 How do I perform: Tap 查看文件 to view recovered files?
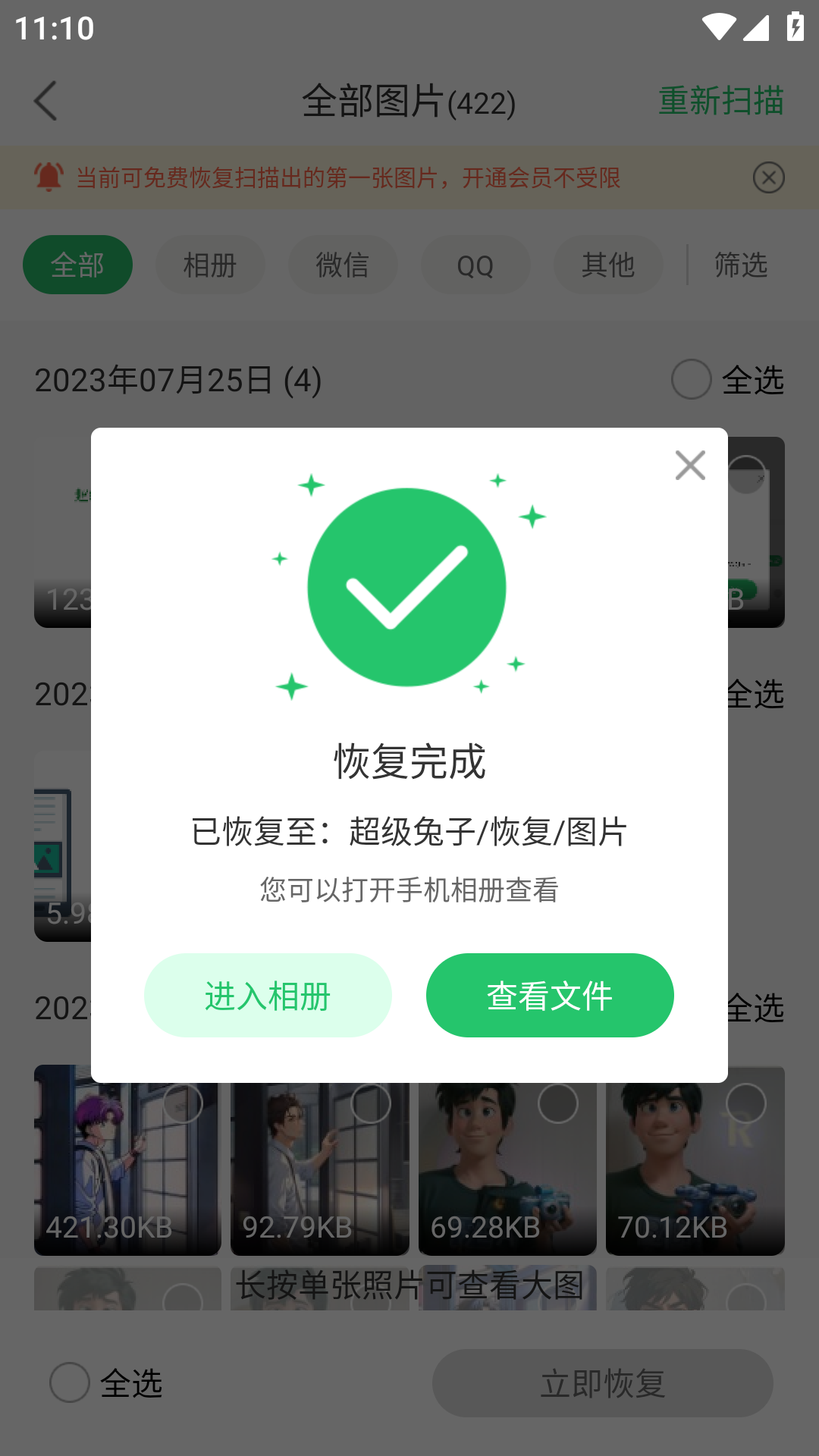550,995
